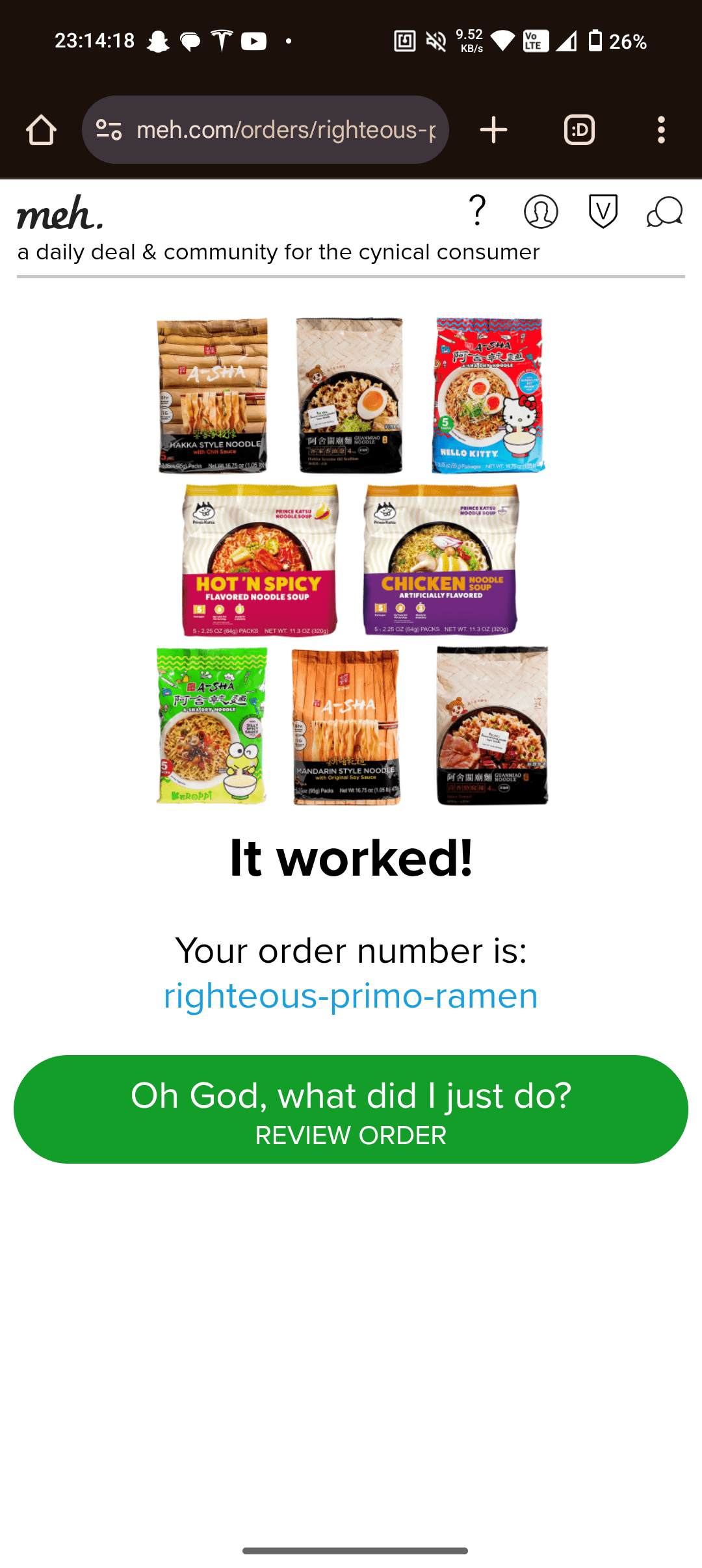Open the community chat bubbles icon
This screenshot has height=1568, width=702.
point(664,211)
